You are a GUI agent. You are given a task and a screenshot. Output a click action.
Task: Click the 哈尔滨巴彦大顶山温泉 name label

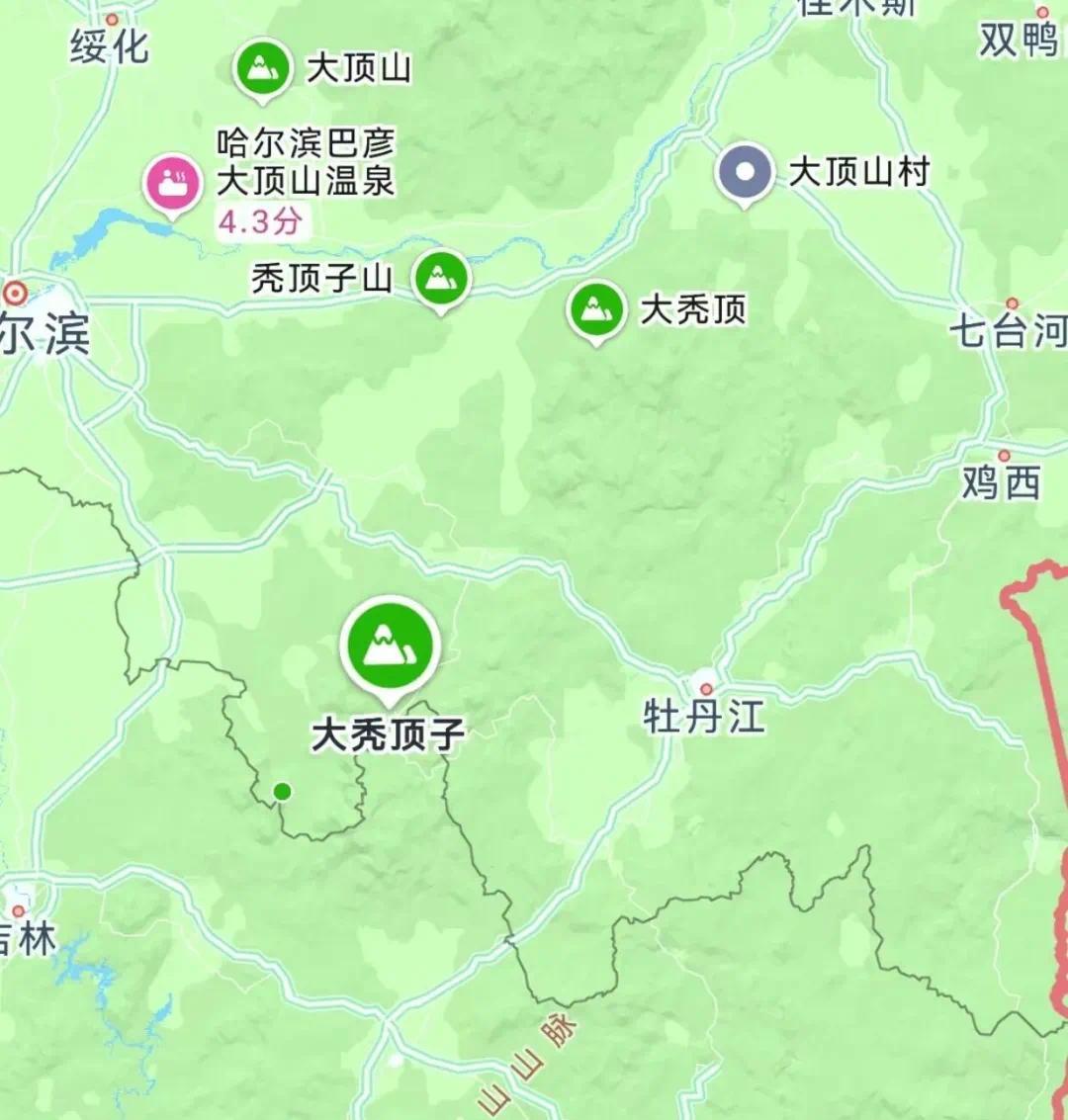click(x=308, y=163)
